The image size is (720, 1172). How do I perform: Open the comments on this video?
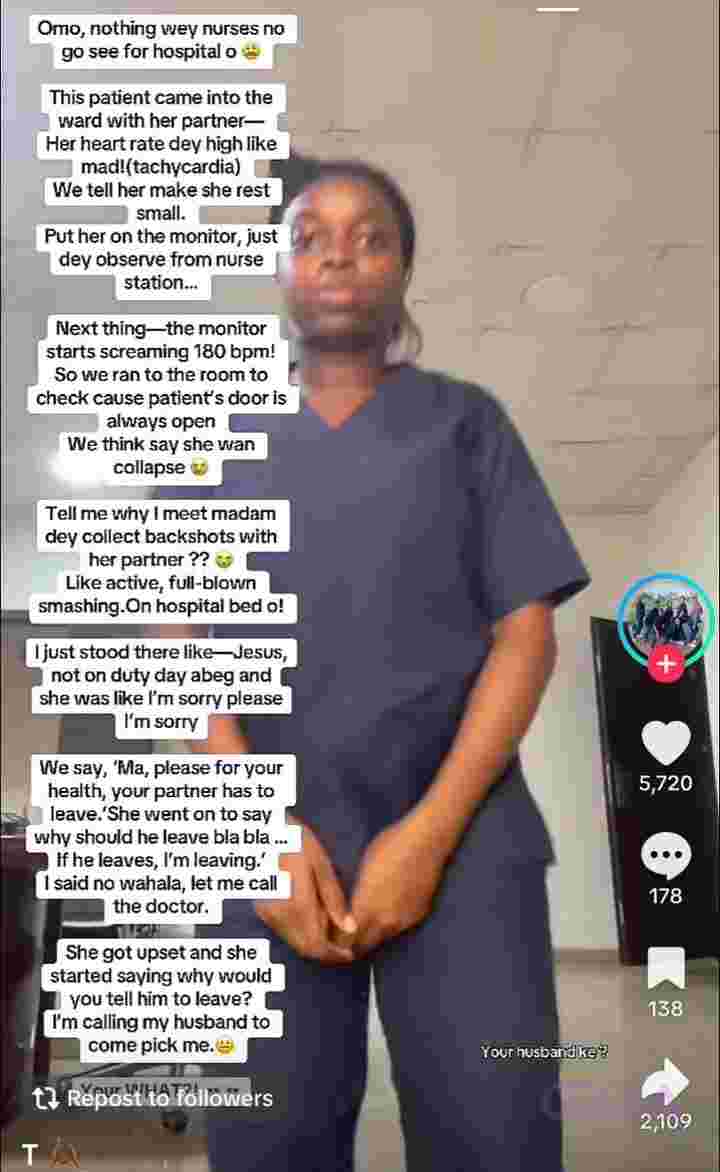click(x=665, y=857)
